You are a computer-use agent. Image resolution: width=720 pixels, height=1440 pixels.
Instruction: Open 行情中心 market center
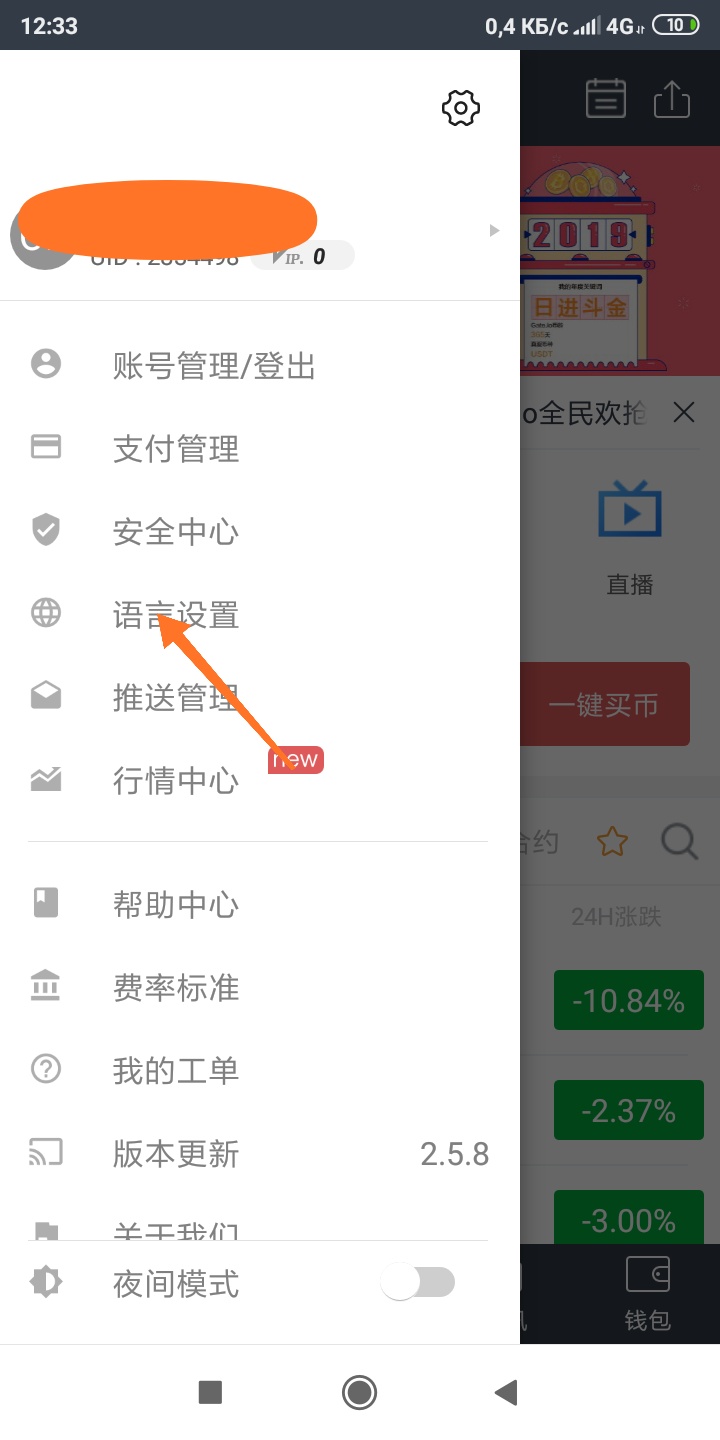[176, 780]
